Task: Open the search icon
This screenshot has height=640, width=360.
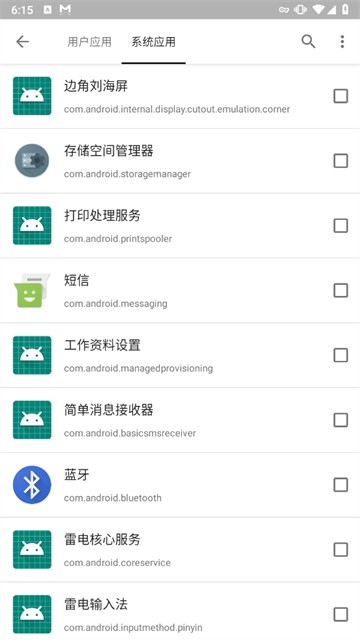Action: click(x=308, y=41)
